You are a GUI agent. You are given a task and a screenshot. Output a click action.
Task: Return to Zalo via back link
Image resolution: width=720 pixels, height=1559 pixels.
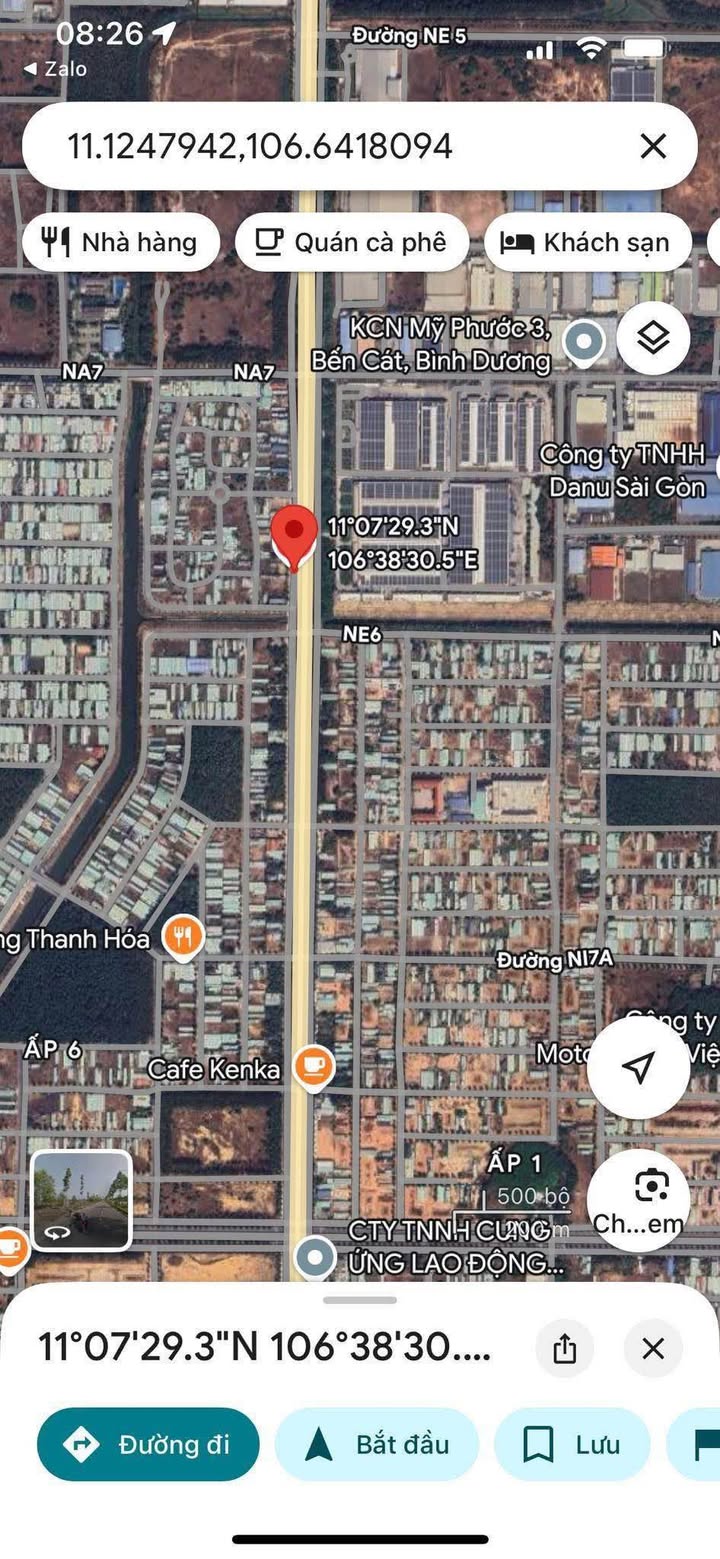click(x=55, y=69)
